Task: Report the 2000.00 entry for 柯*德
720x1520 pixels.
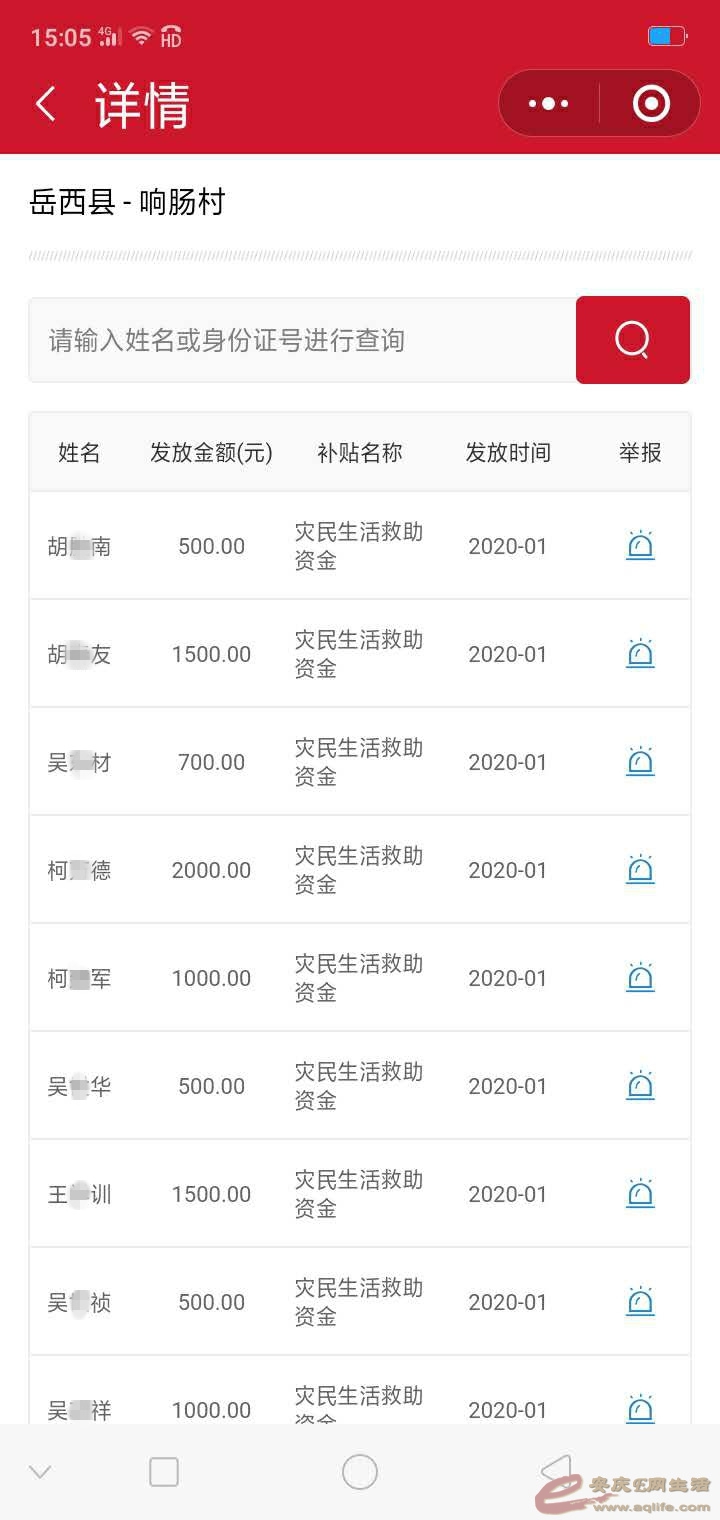Action: coord(640,870)
